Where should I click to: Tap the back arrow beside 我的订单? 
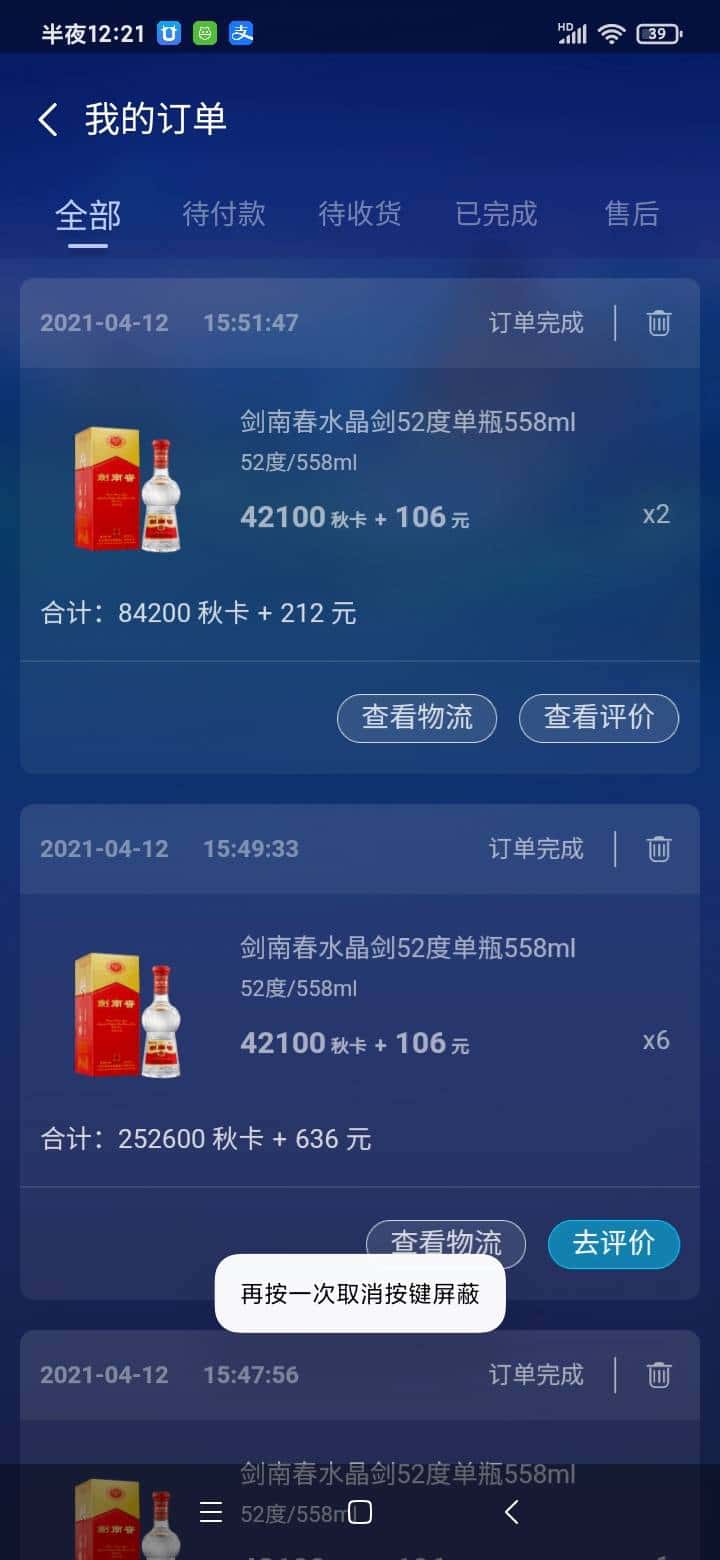[x=46, y=118]
